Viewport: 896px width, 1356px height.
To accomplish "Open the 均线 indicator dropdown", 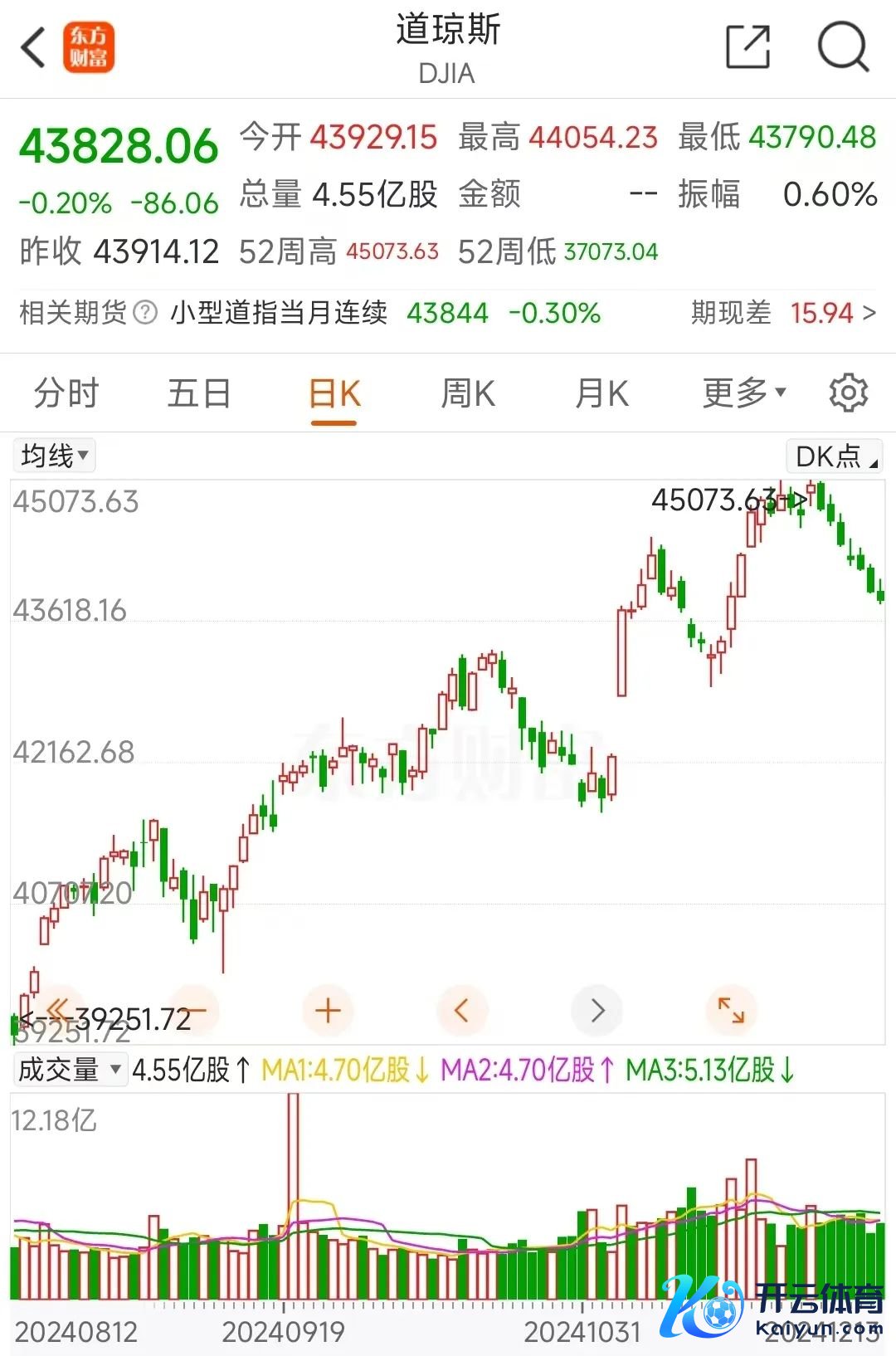I will point(54,456).
